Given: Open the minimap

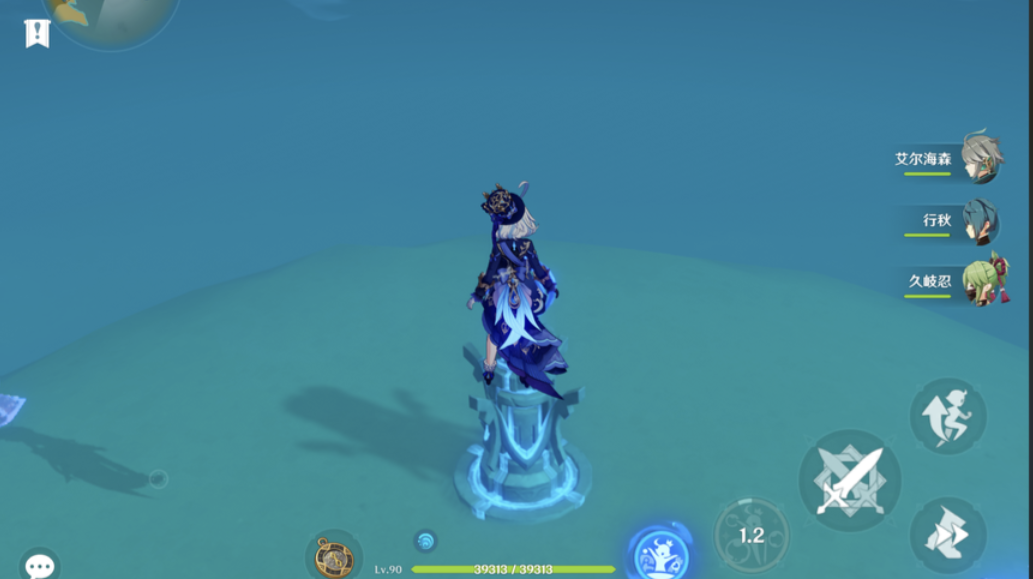Looking at the screenshot, I should point(108,17).
